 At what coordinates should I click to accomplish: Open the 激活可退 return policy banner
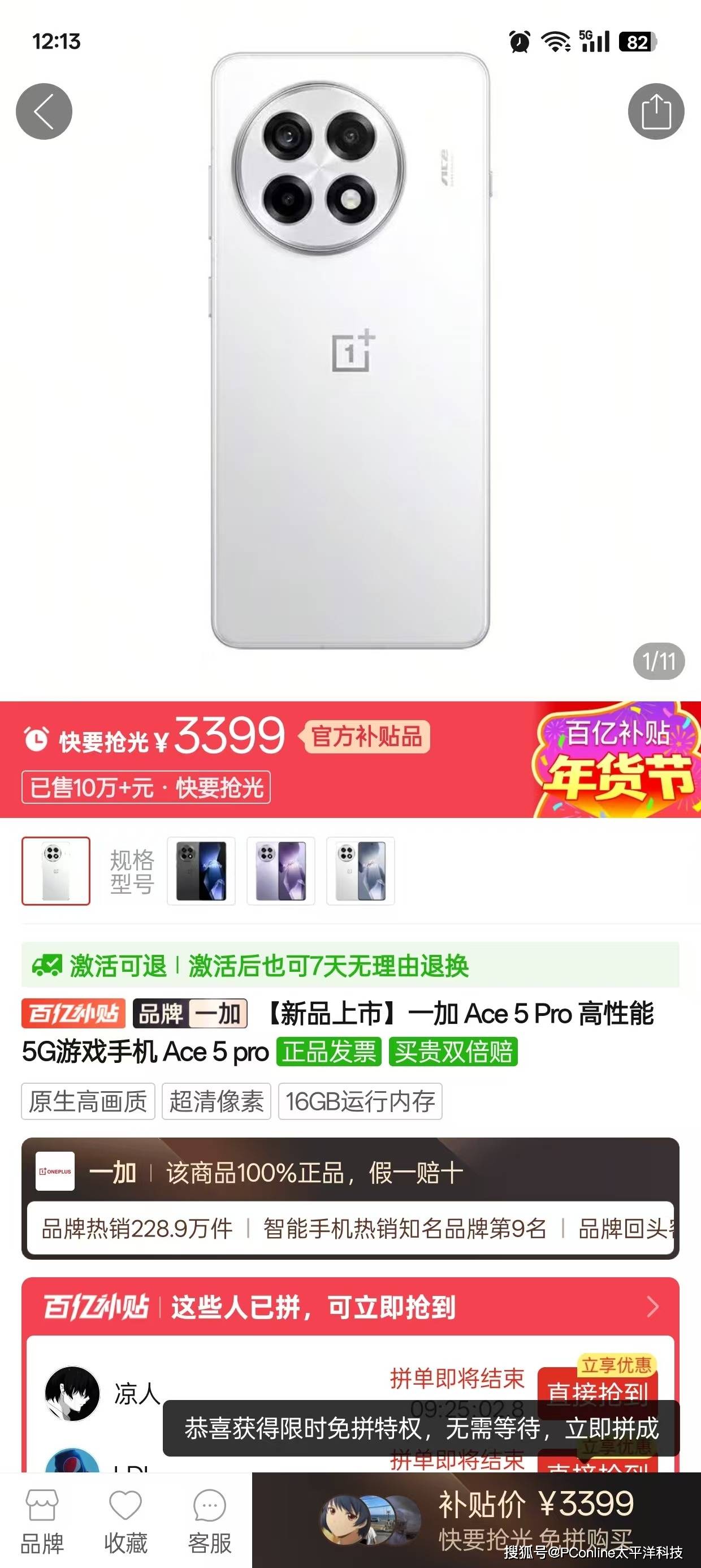[350, 966]
